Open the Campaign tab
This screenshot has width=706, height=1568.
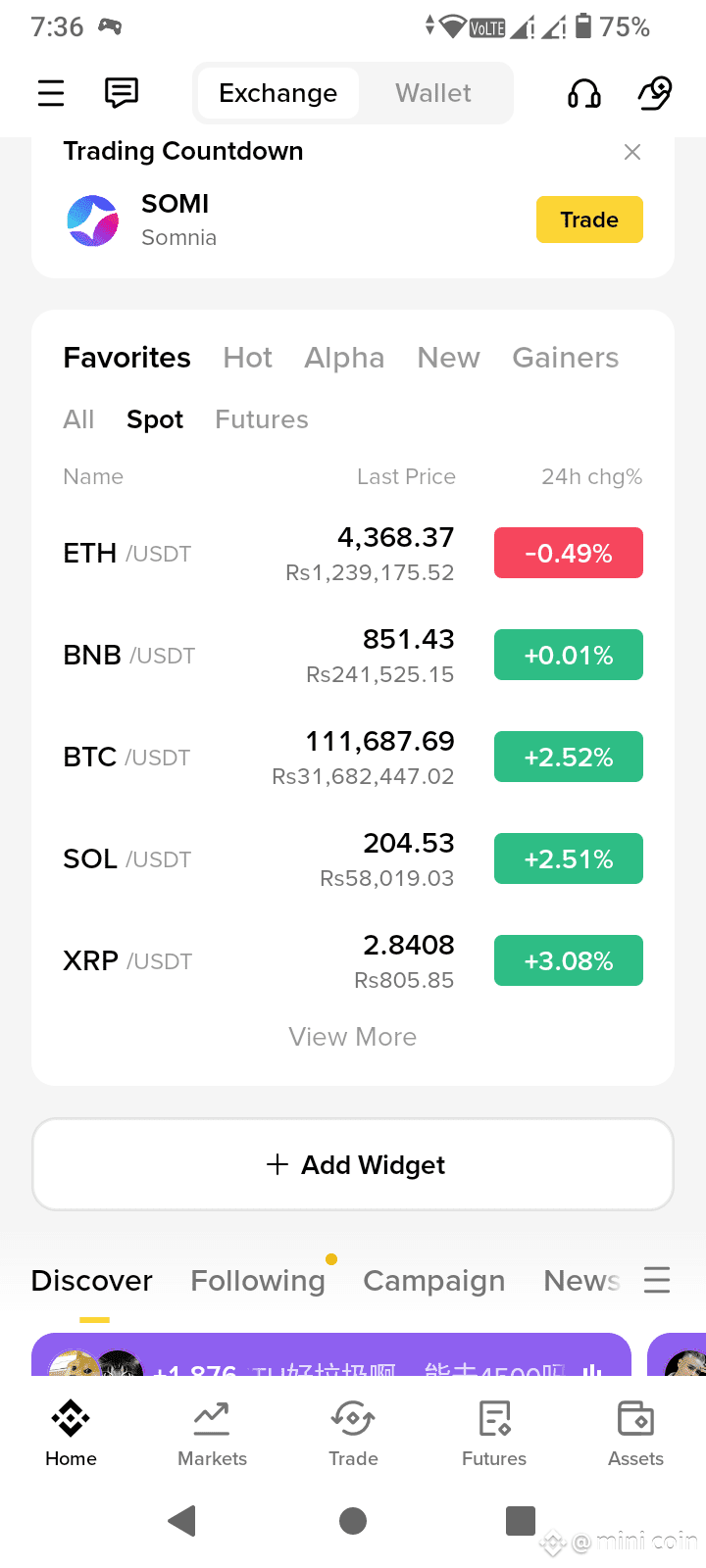click(x=434, y=1280)
